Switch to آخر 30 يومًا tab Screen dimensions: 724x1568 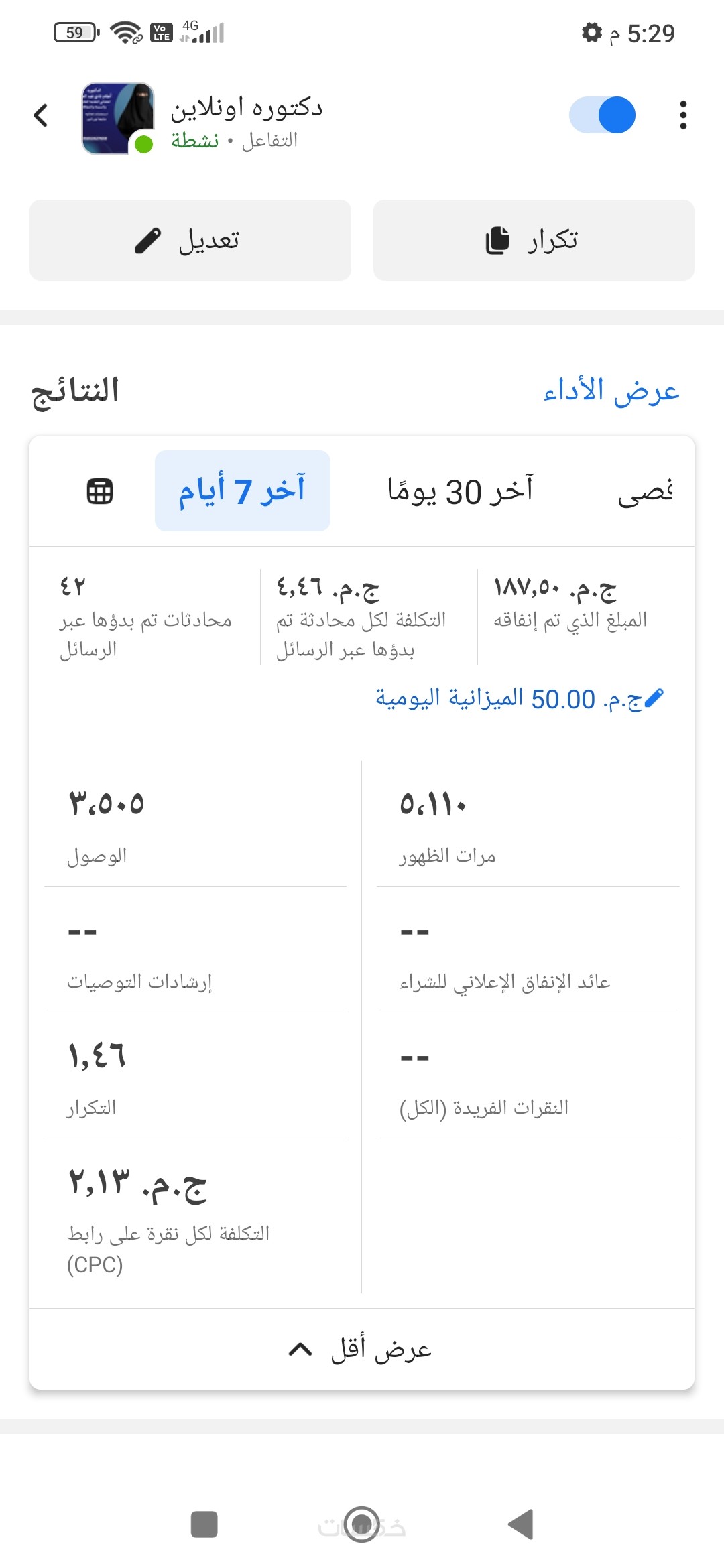click(x=461, y=491)
